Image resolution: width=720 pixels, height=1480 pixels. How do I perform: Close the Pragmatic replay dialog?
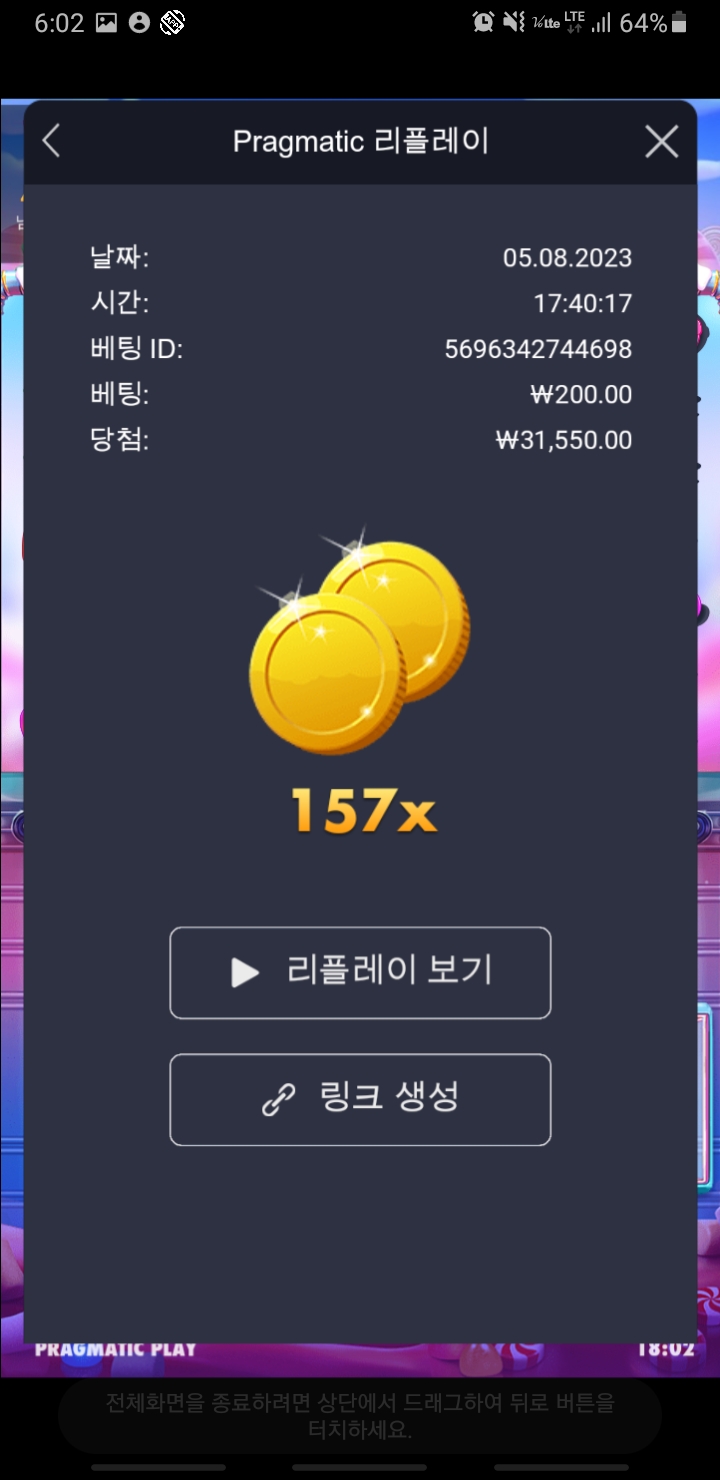pos(661,142)
